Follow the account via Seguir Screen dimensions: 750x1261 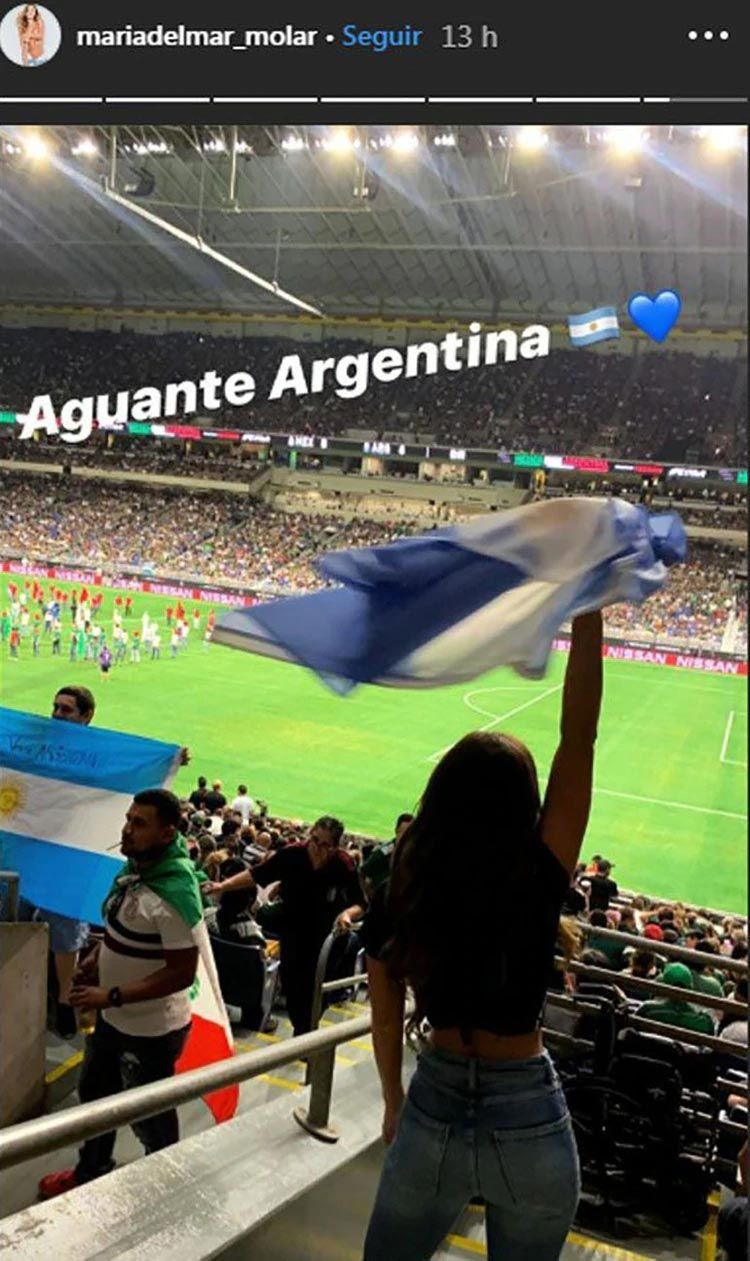(x=381, y=37)
